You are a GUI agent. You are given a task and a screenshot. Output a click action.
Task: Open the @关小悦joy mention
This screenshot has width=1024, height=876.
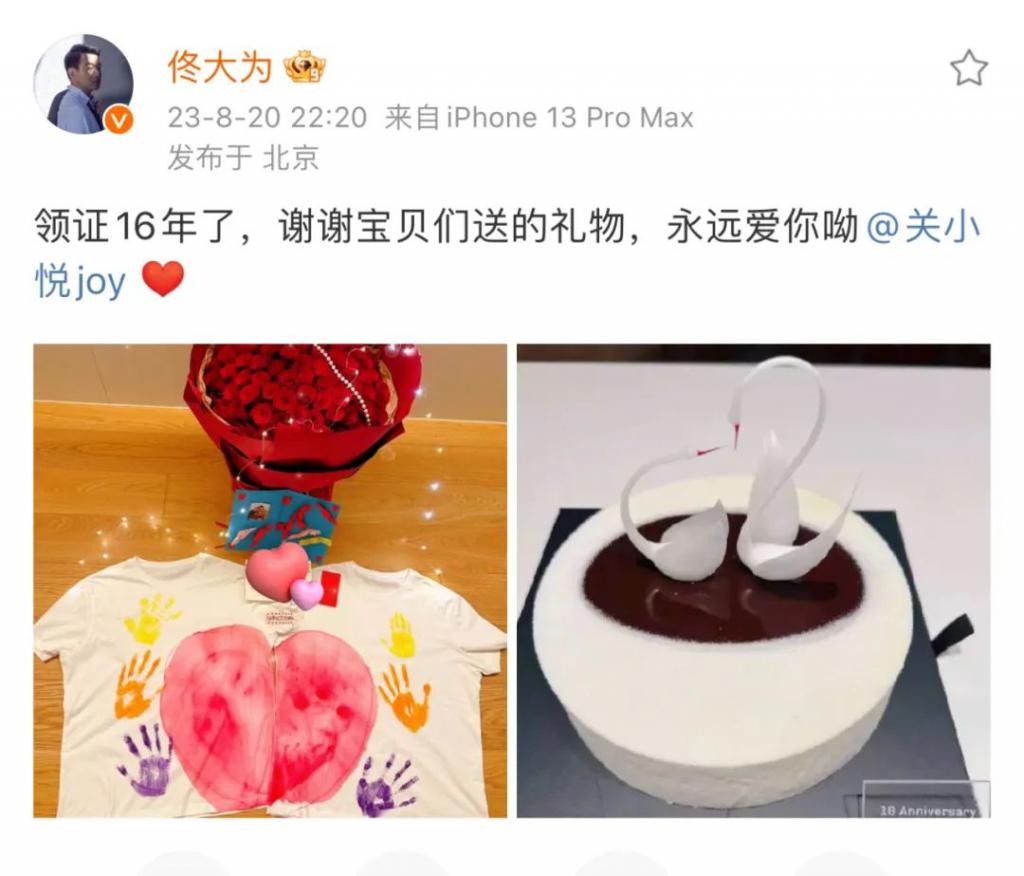coord(922,227)
